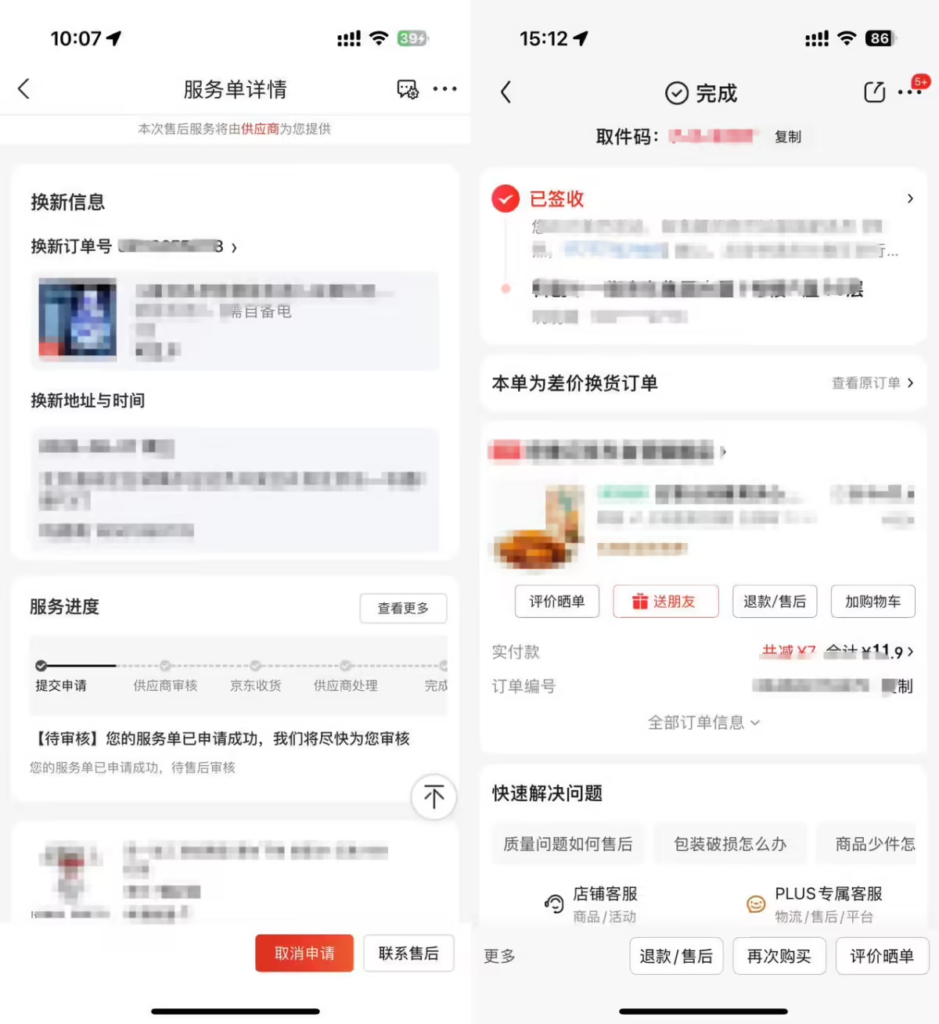
Task: Tap 联系售后 to contact after-sales
Action: 408,953
